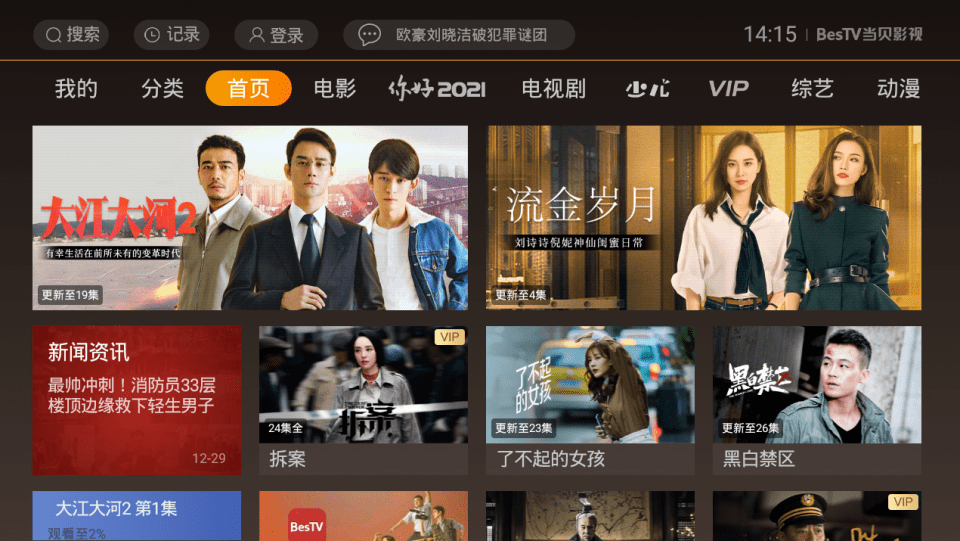Screen dimensions: 960x541
Task: Switch to the 电视剧 tab
Action: click(553, 89)
